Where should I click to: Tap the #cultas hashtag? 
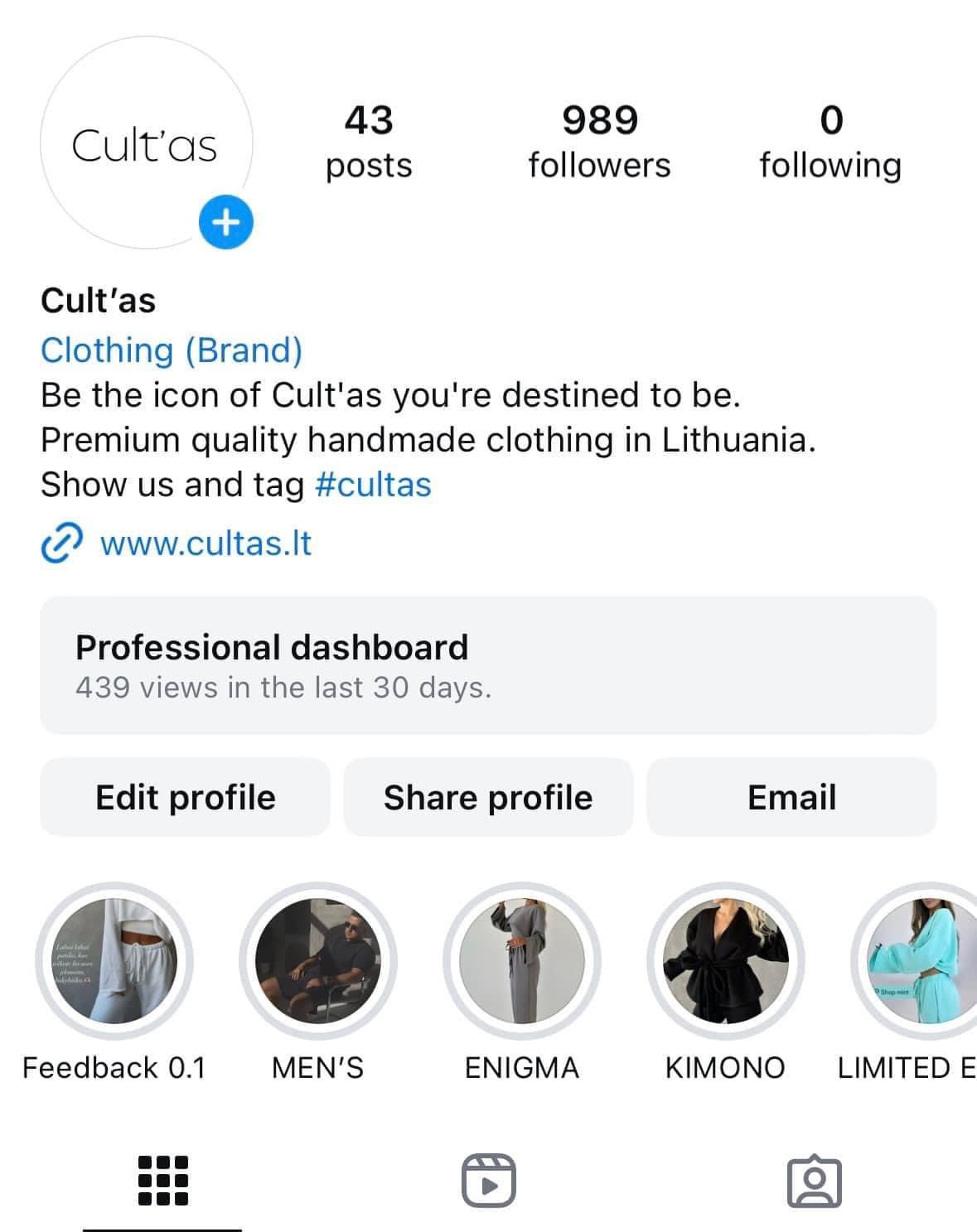pos(374,485)
